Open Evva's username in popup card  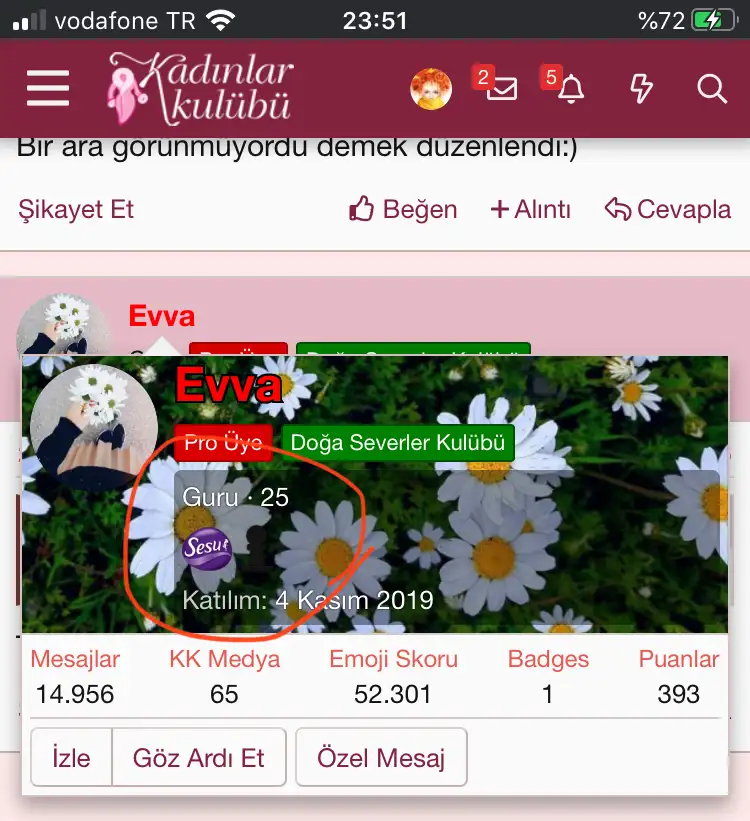[228, 385]
